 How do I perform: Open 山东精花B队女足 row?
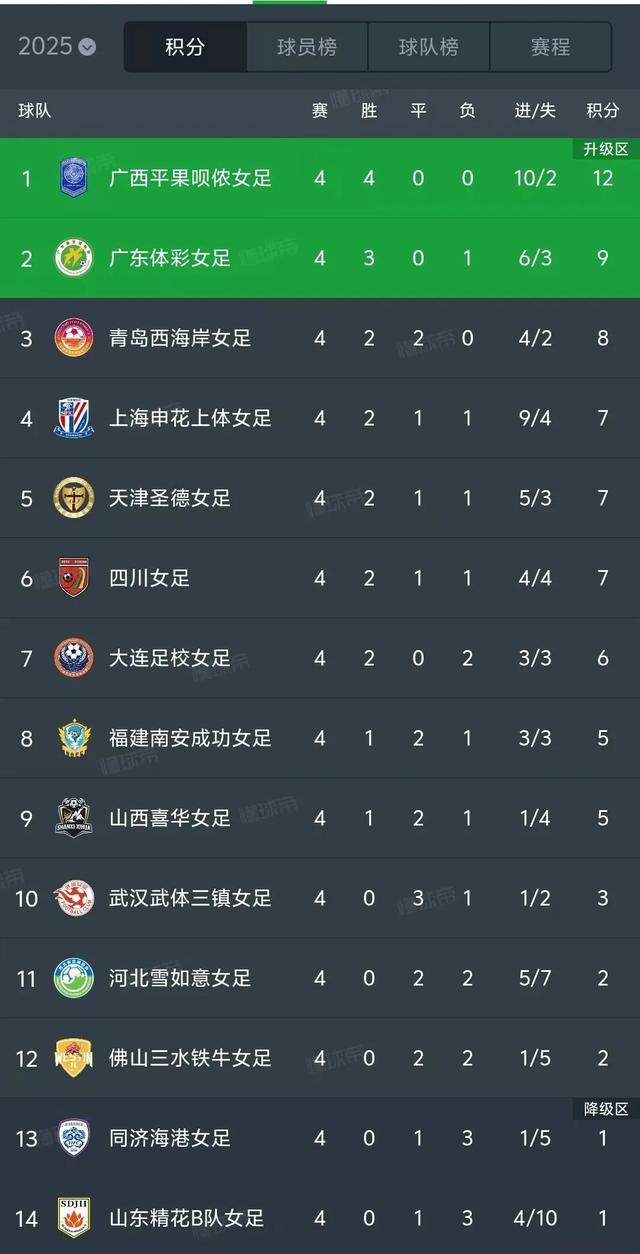tap(320, 1216)
